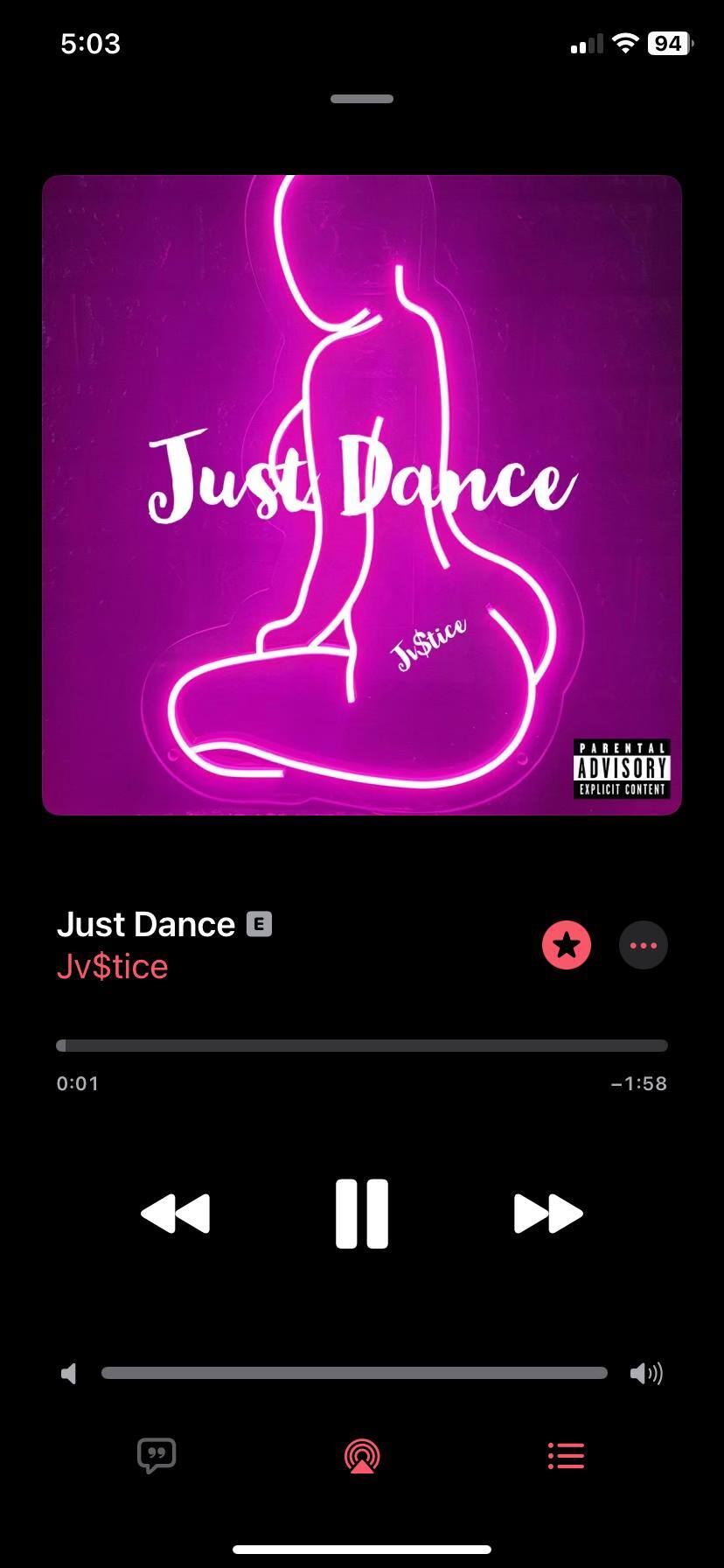
Task: Tap the favorite star button
Action: [567, 945]
